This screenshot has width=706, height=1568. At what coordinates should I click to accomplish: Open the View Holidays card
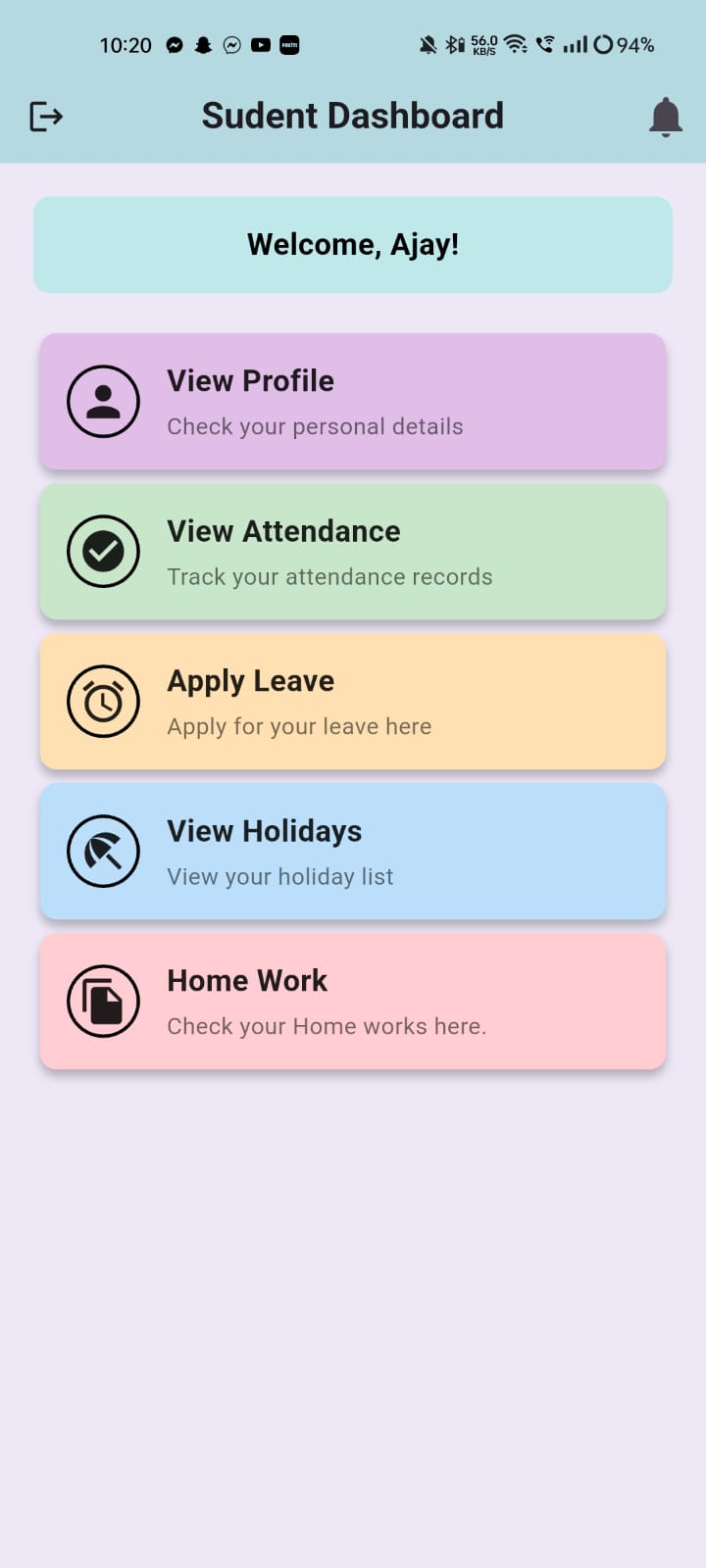[353, 852]
